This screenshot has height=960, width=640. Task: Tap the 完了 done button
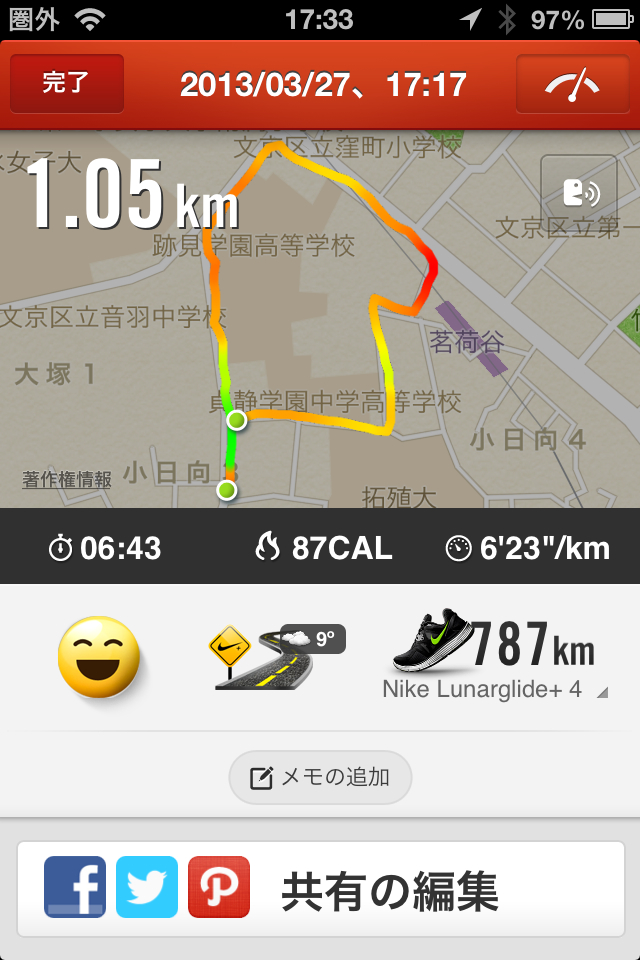[x=67, y=84]
